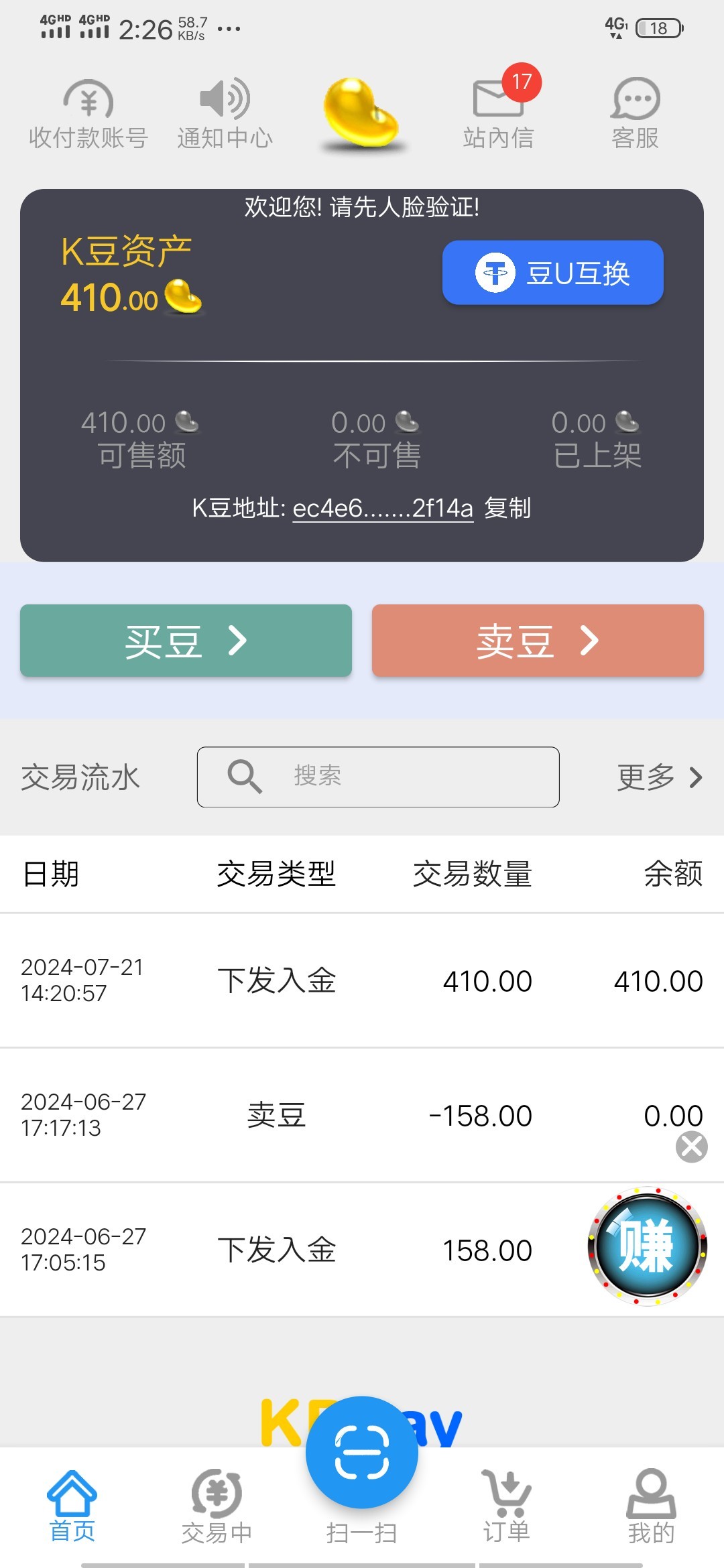
Task: Switch to the 订单 tab
Action: [507, 1506]
